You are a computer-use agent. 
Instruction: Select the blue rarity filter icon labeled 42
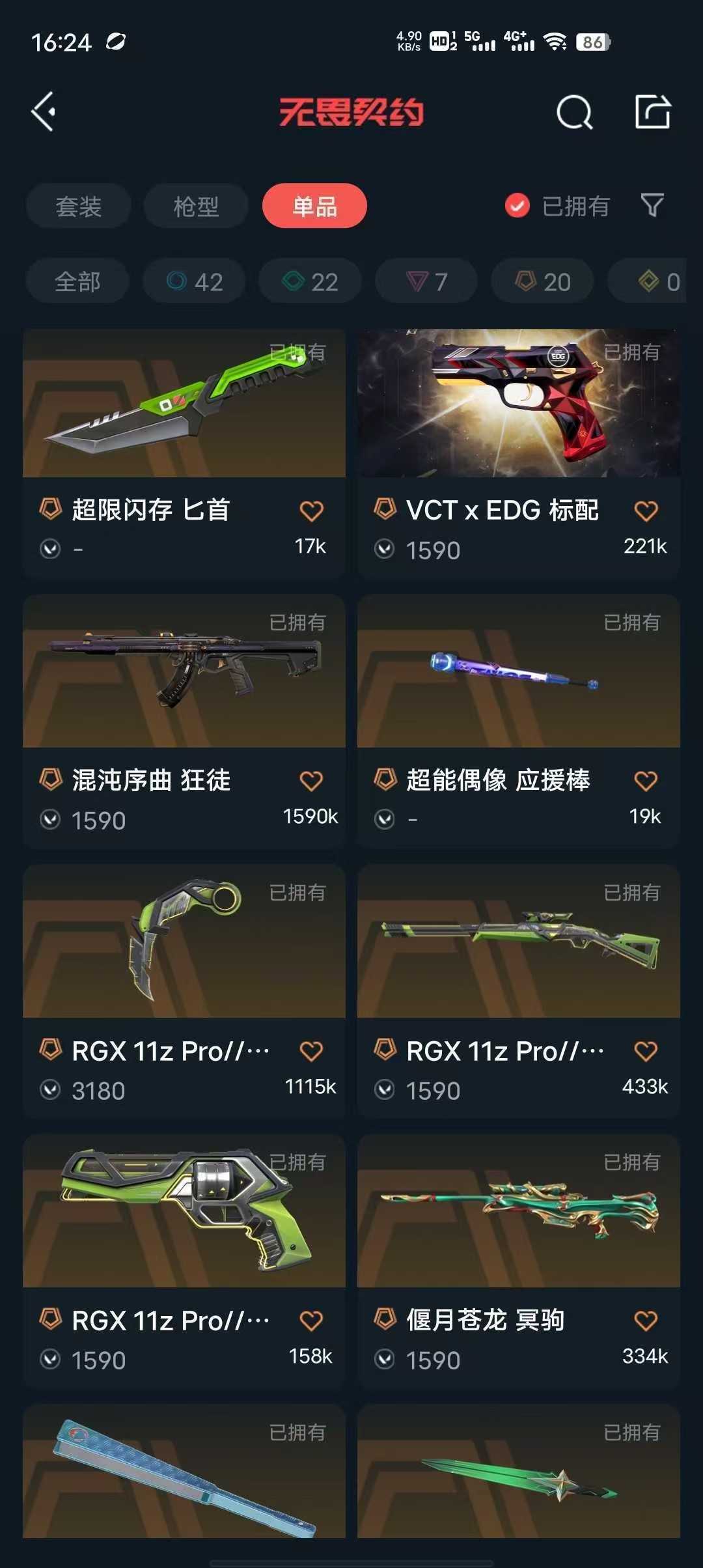coord(193,281)
